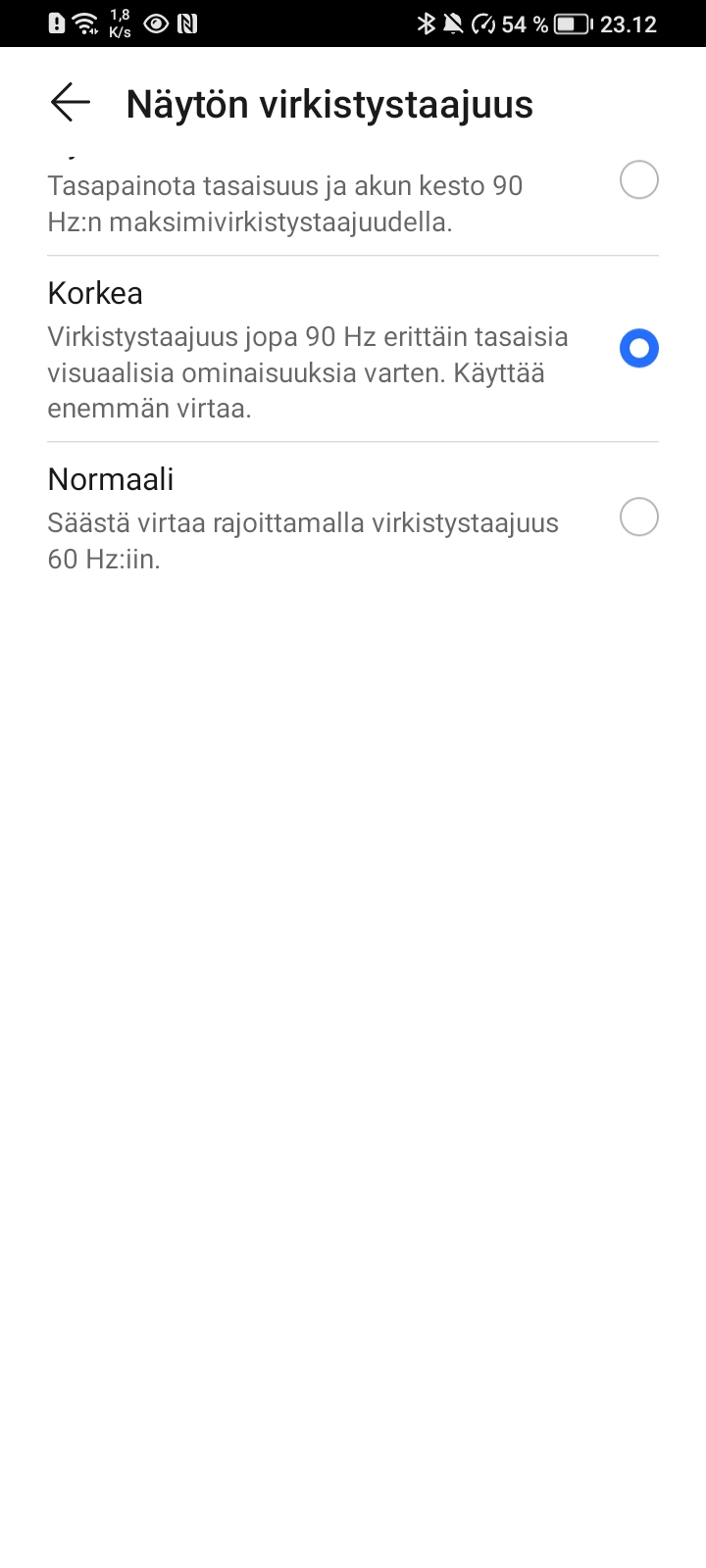The image size is (706, 1568).
Task: Choose the Normaali 60 Hz option
Action: 638,517
